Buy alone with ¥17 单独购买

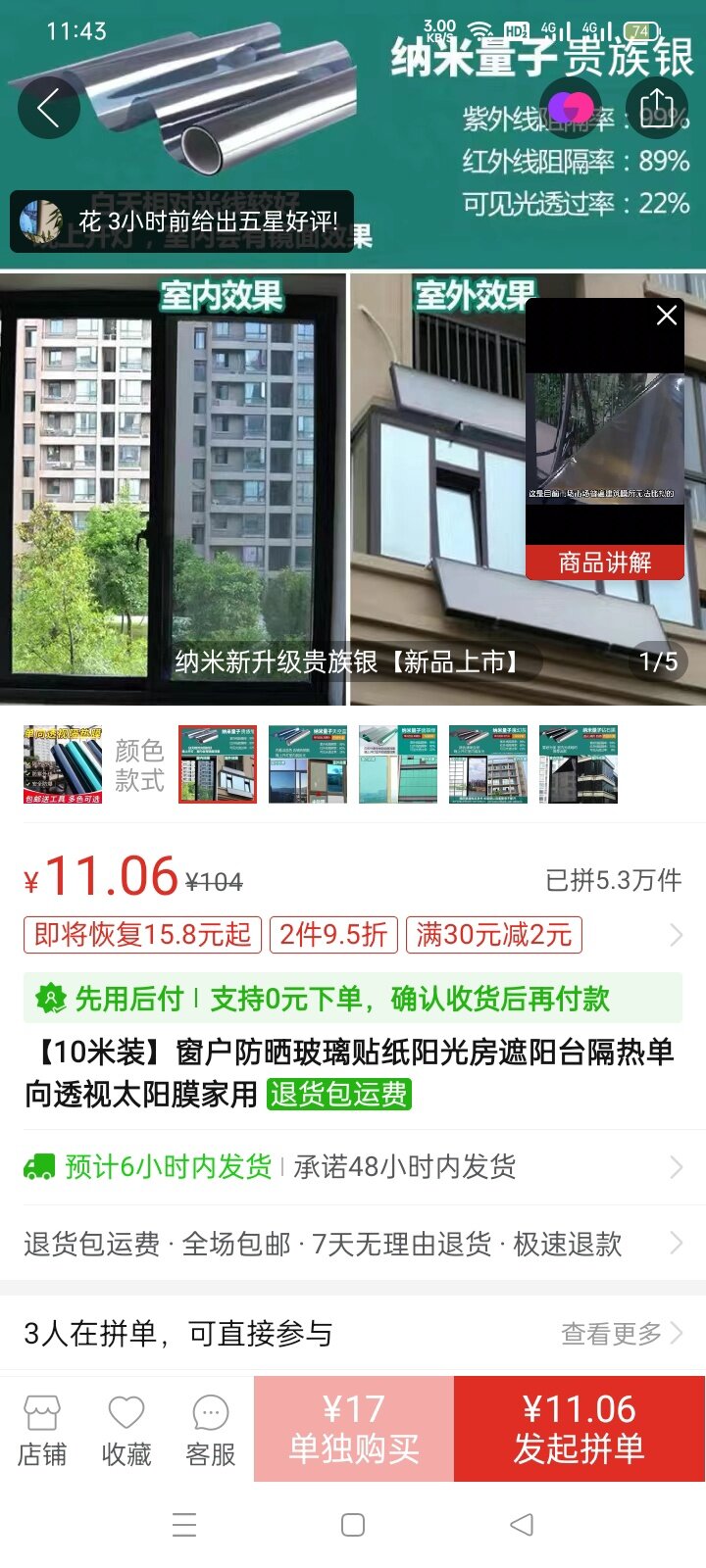coord(354,1429)
